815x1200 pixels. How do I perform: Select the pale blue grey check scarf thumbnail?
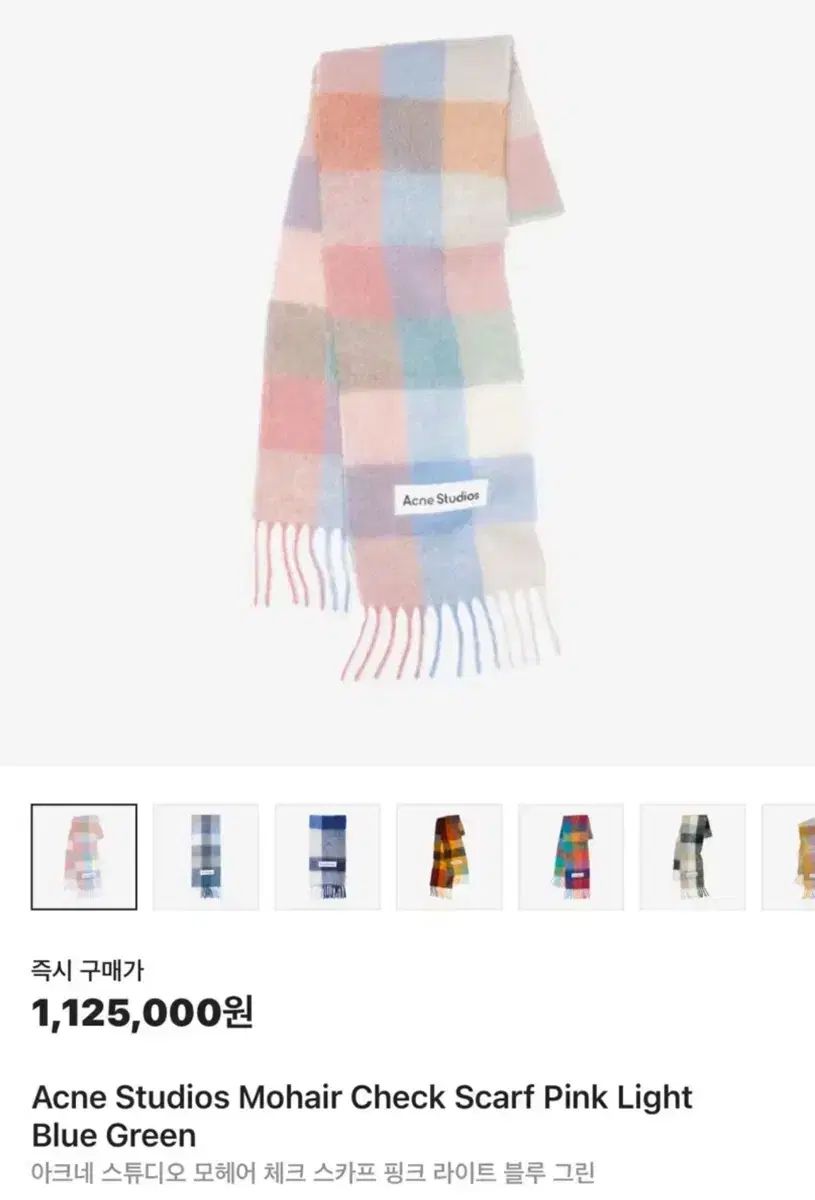tap(206, 856)
